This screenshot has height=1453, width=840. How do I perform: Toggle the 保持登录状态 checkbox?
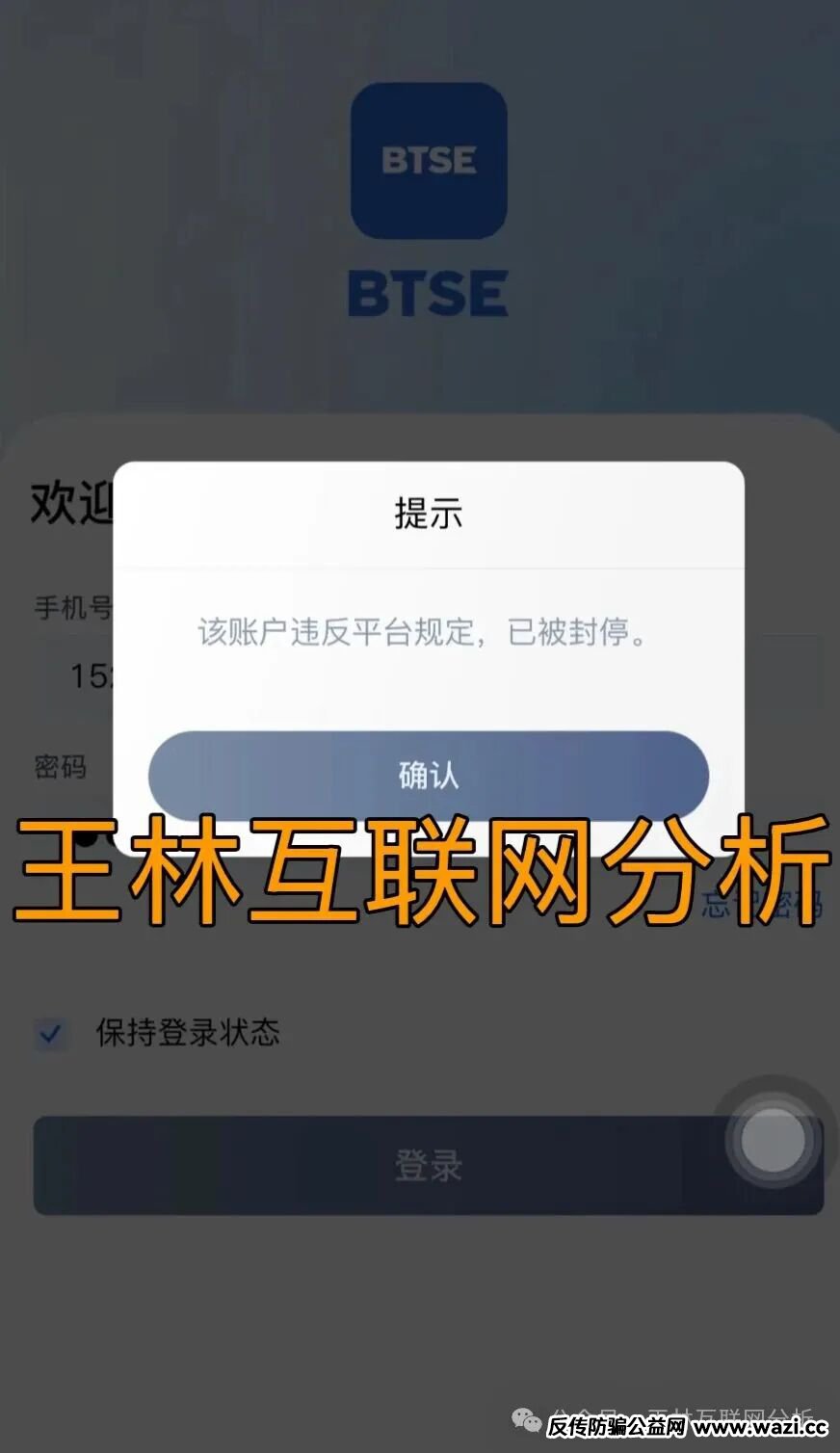[51, 1035]
